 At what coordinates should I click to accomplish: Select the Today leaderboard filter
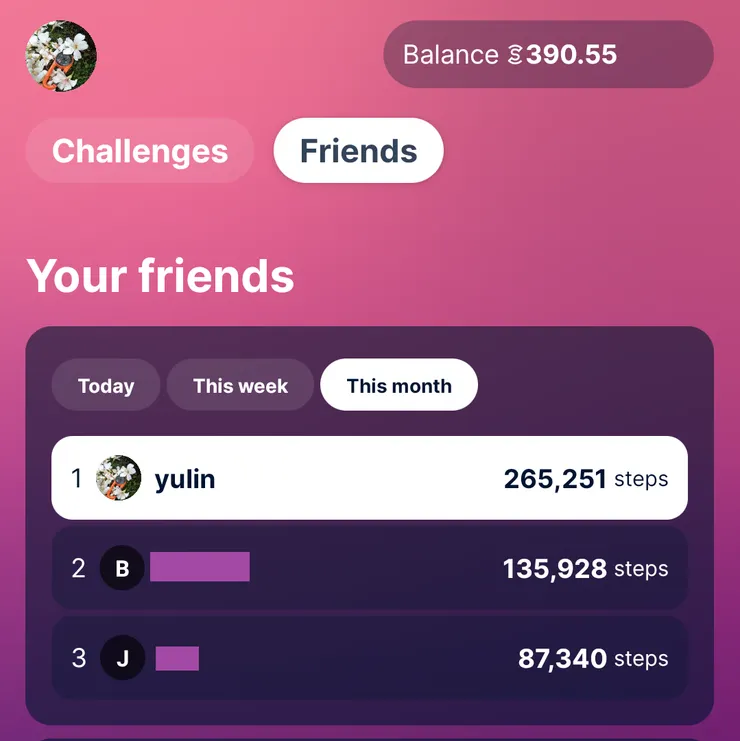tap(106, 385)
